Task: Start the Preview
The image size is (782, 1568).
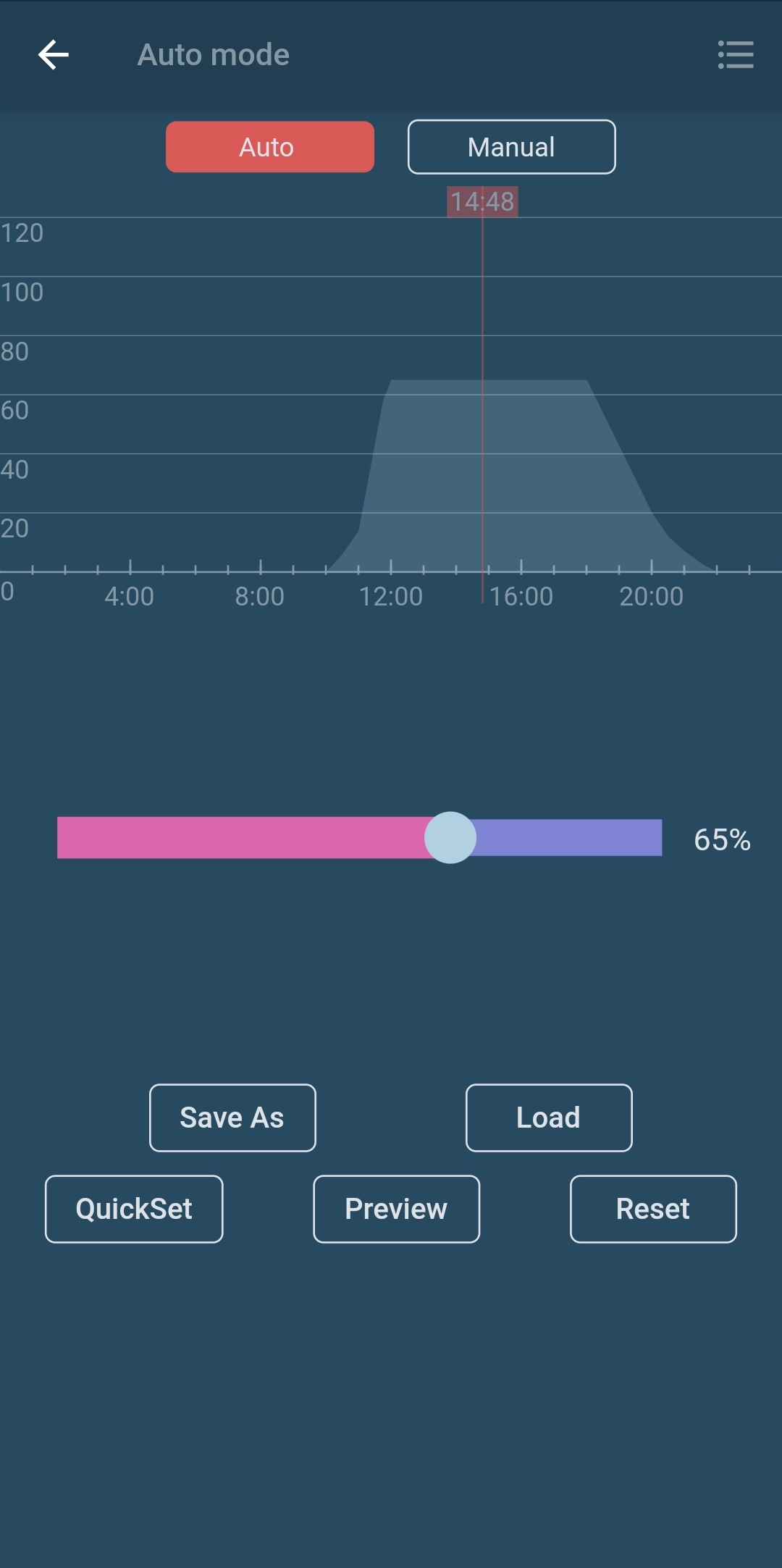Action: click(396, 1209)
